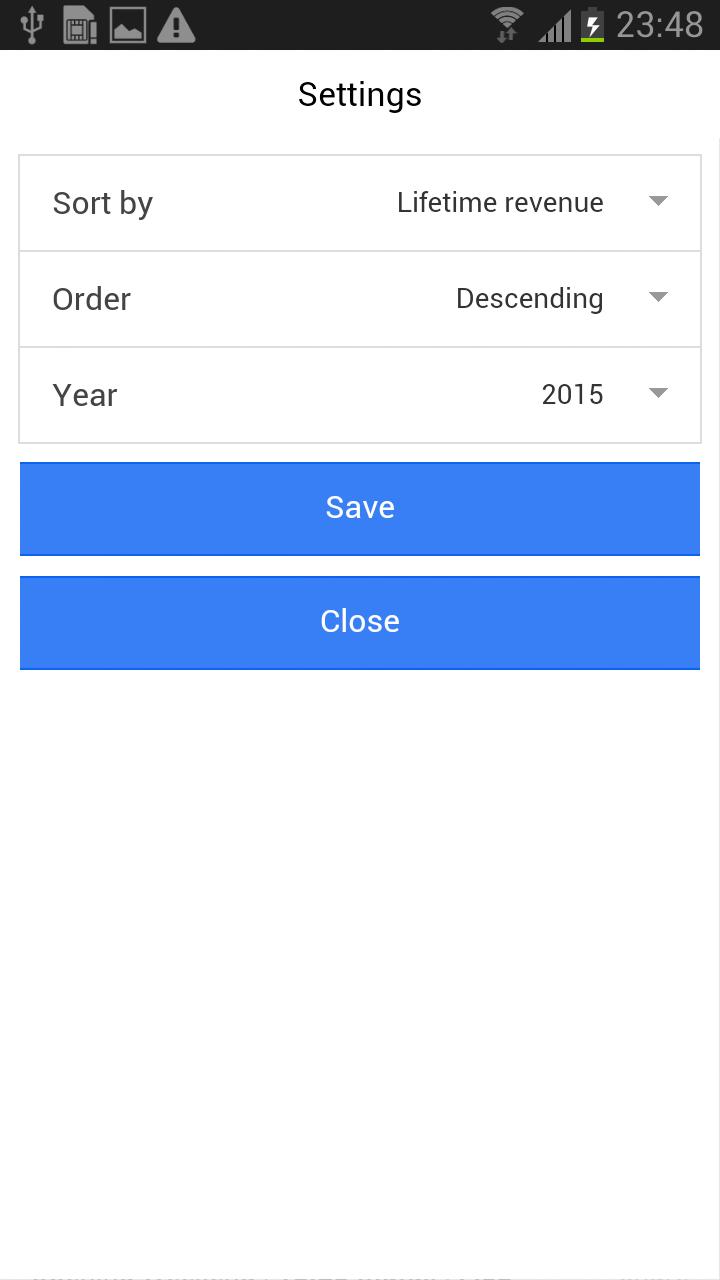
Task: Open the Sort by dropdown
Action: [530, 203]
